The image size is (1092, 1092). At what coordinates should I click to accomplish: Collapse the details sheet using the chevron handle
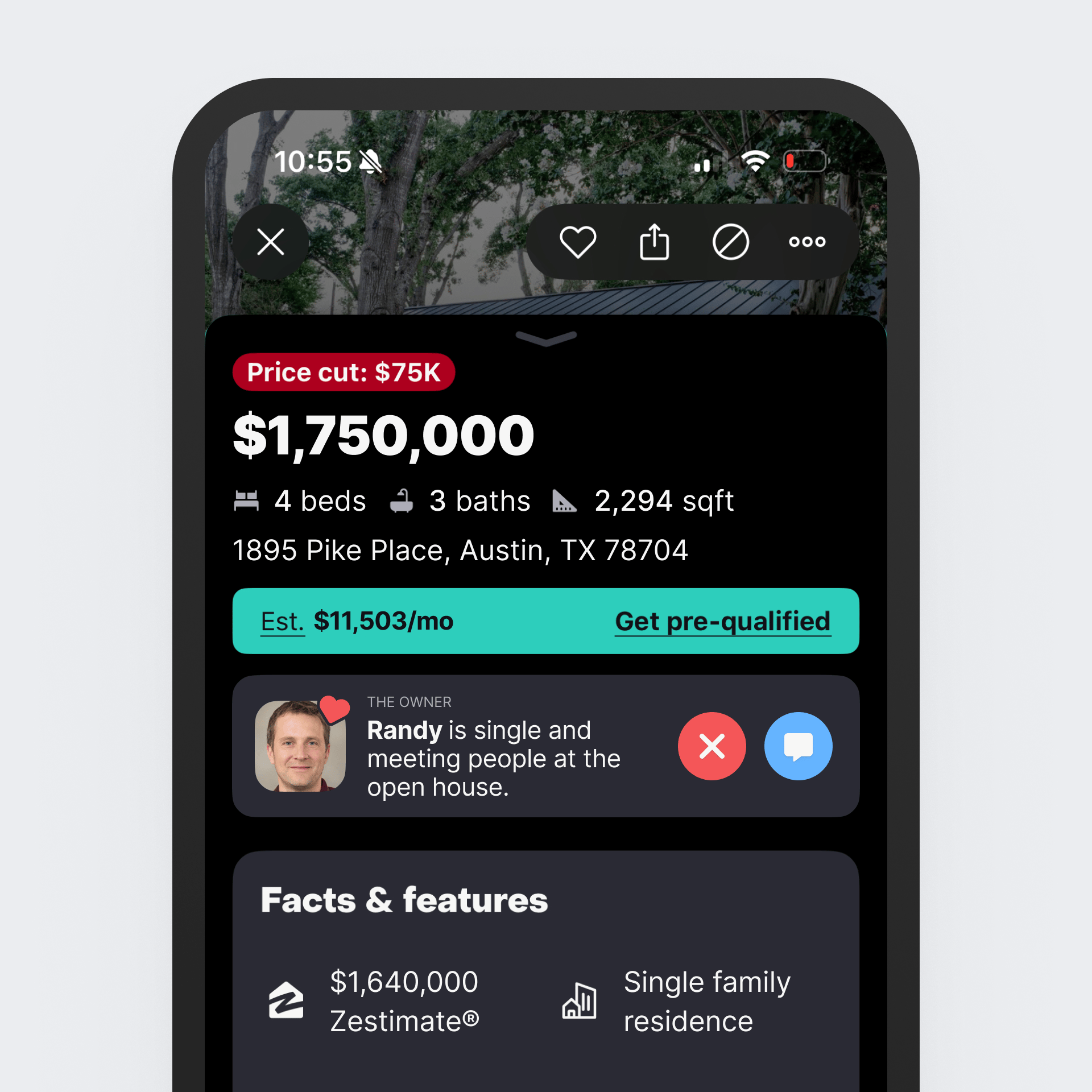click(x=546, y=338)
